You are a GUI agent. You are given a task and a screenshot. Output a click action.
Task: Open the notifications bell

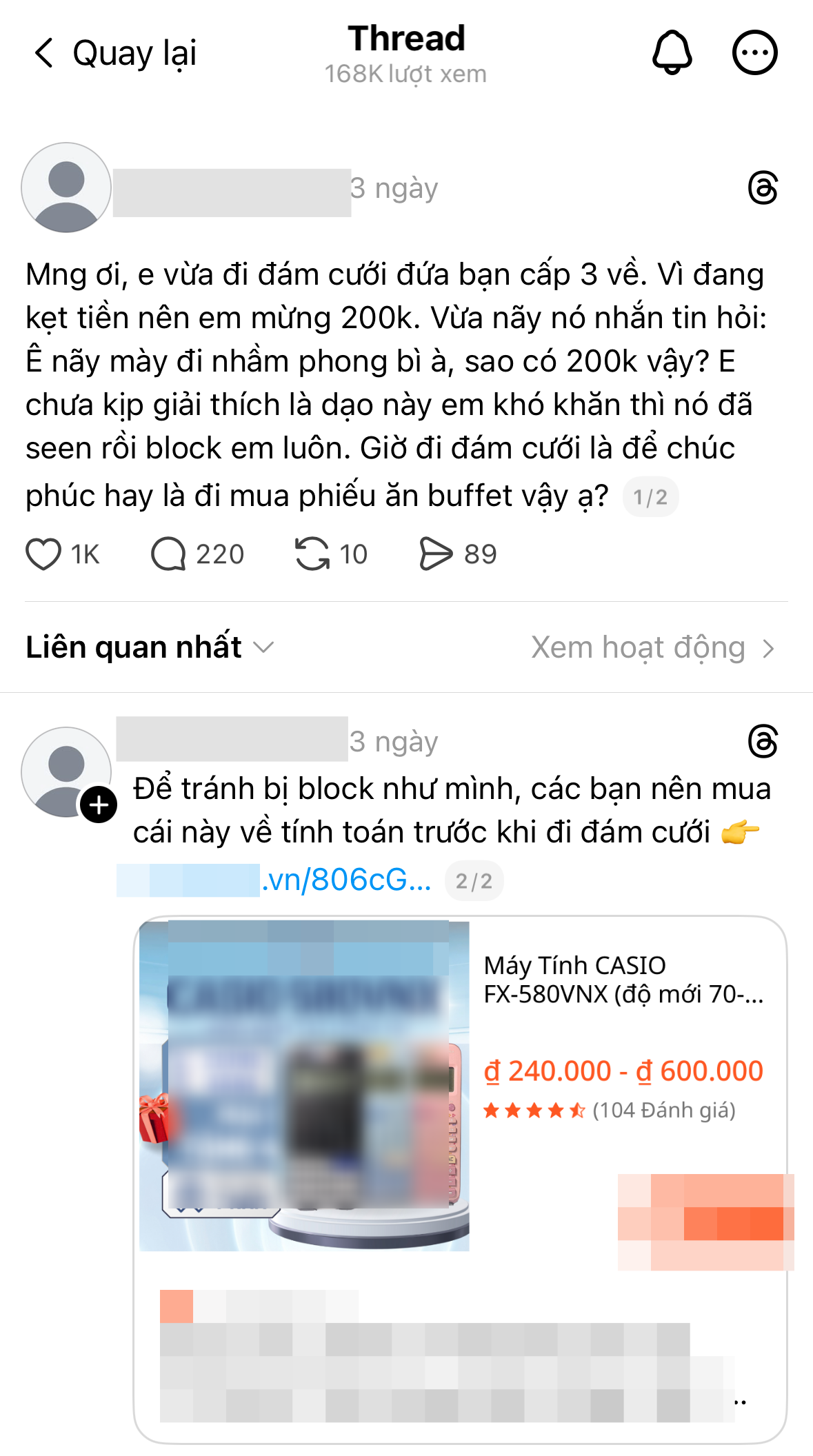coord(672,52)
